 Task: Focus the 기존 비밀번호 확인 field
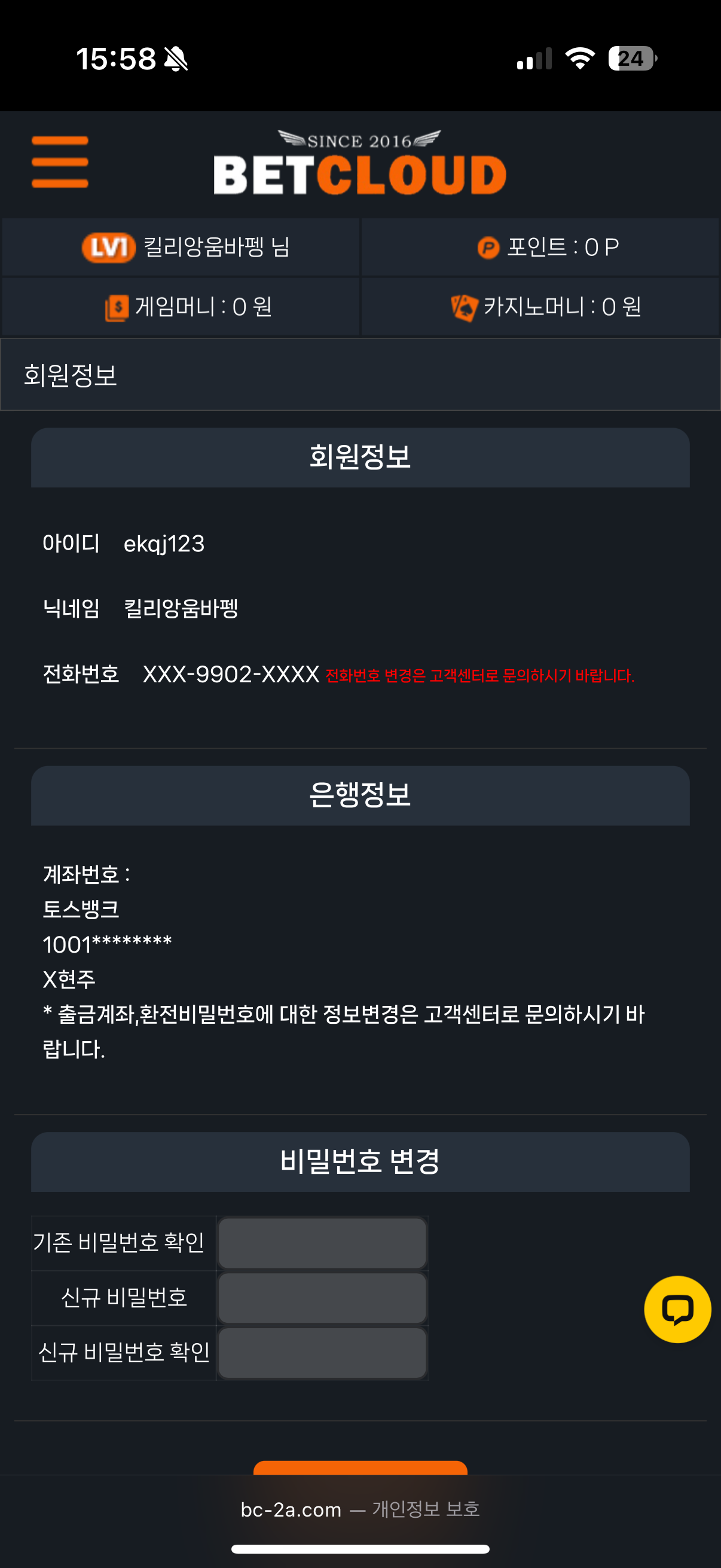pyautogui.click(x=322, y=1242)
